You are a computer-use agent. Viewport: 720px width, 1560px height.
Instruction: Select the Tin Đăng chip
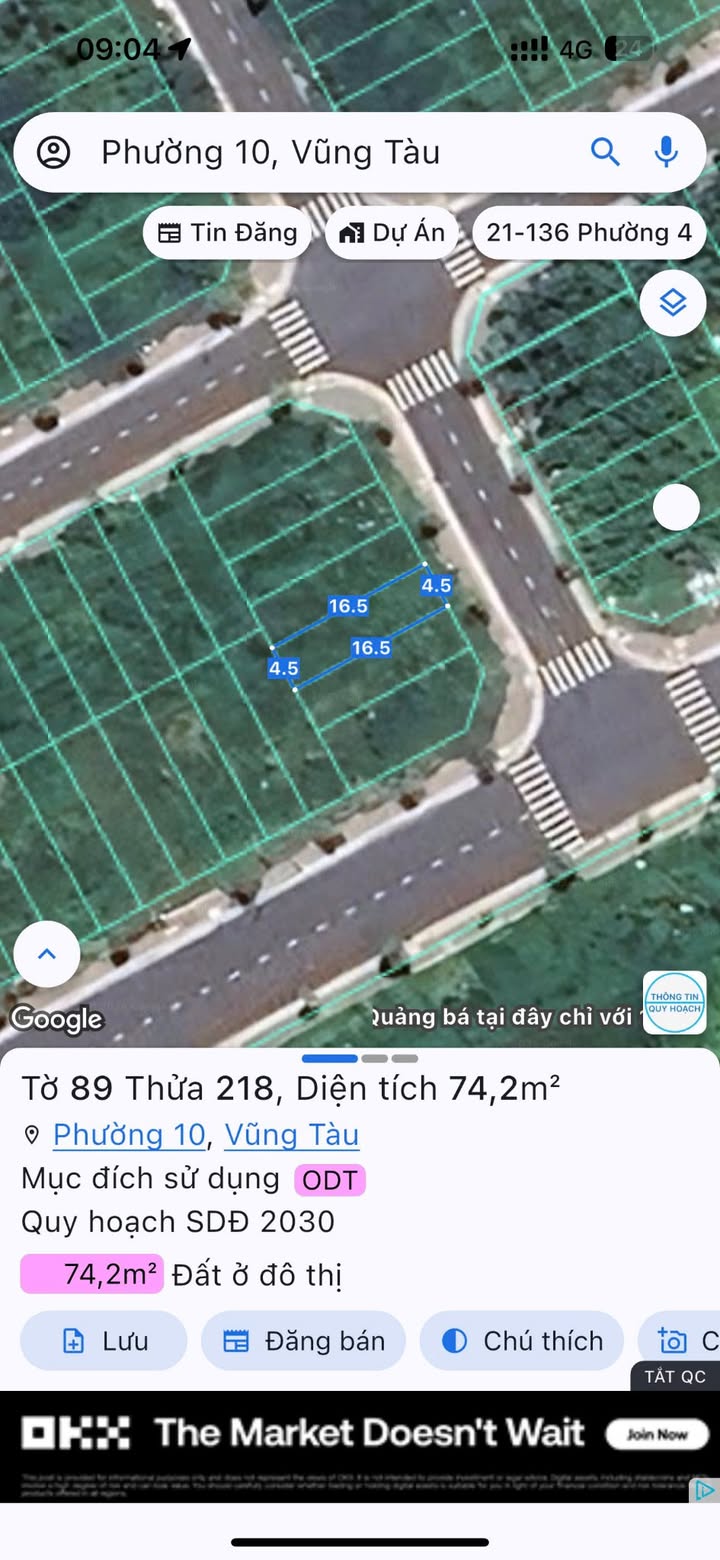click(227, 233)
